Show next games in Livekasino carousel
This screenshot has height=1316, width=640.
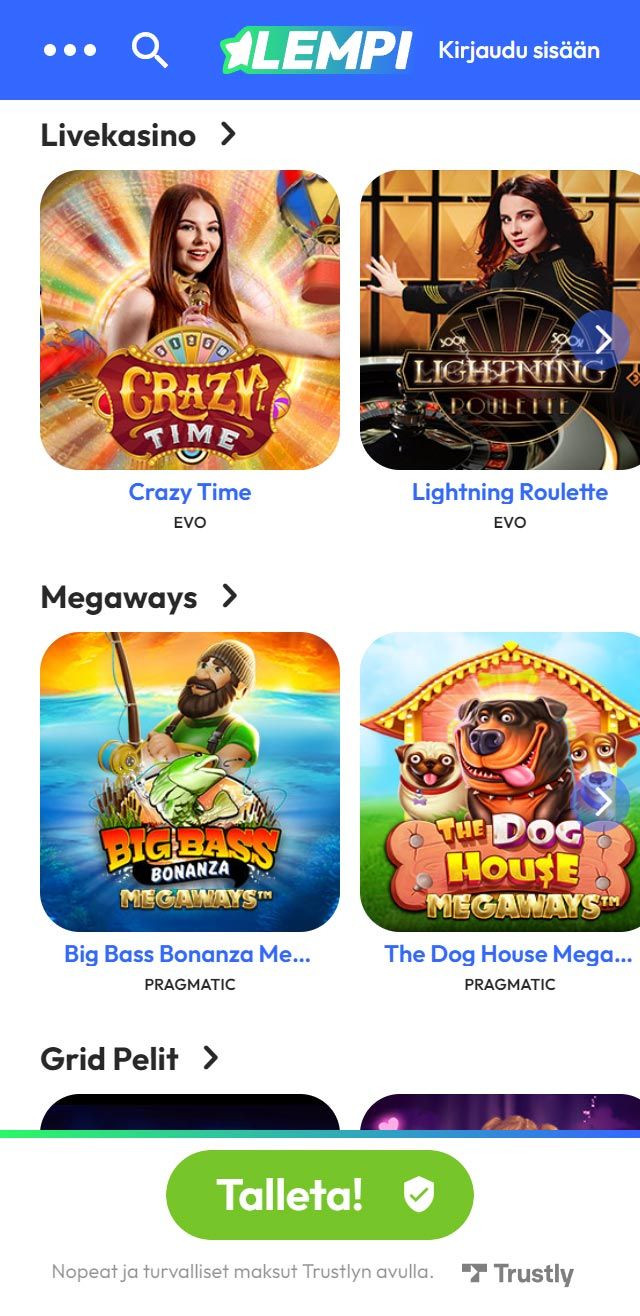pos(604,340)
